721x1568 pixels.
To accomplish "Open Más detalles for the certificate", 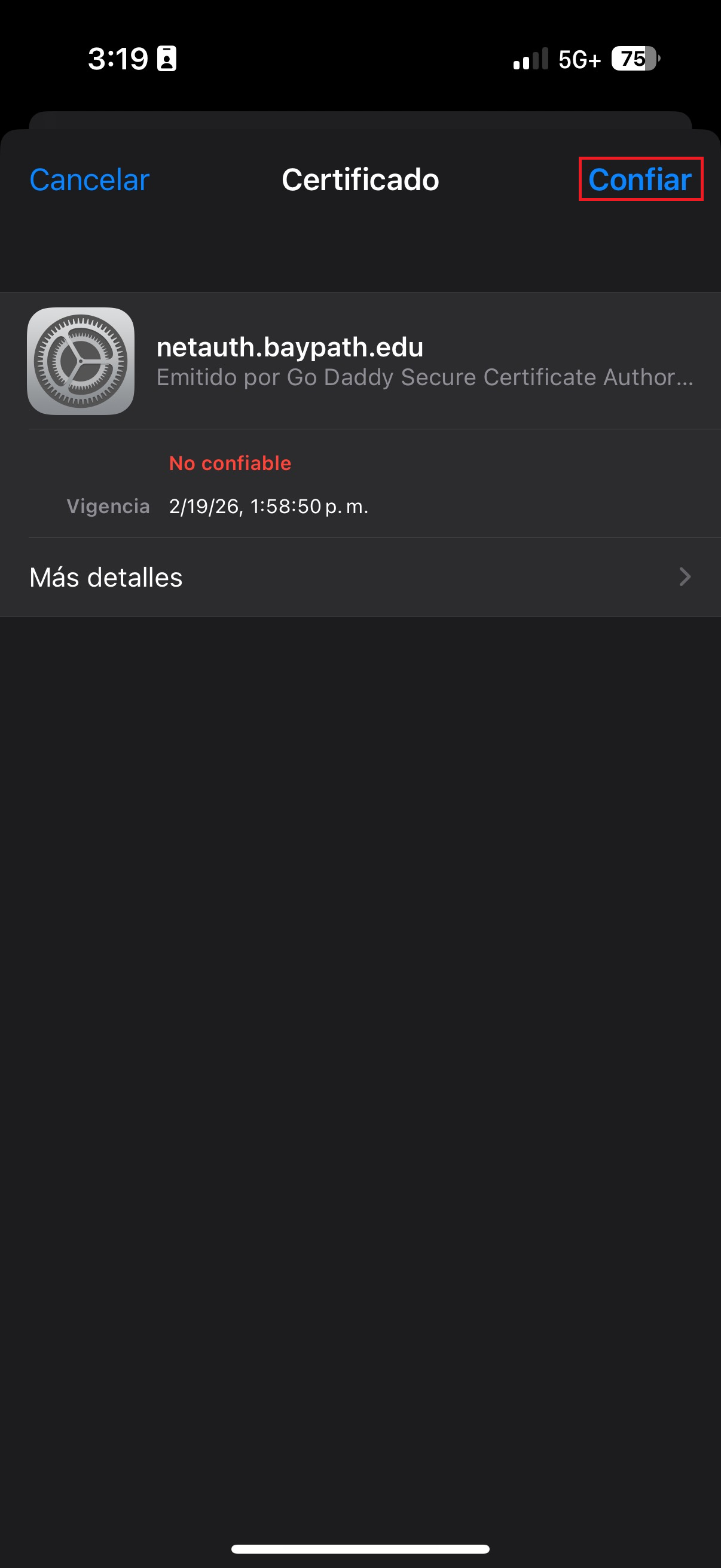I will [x=360, y=577].
